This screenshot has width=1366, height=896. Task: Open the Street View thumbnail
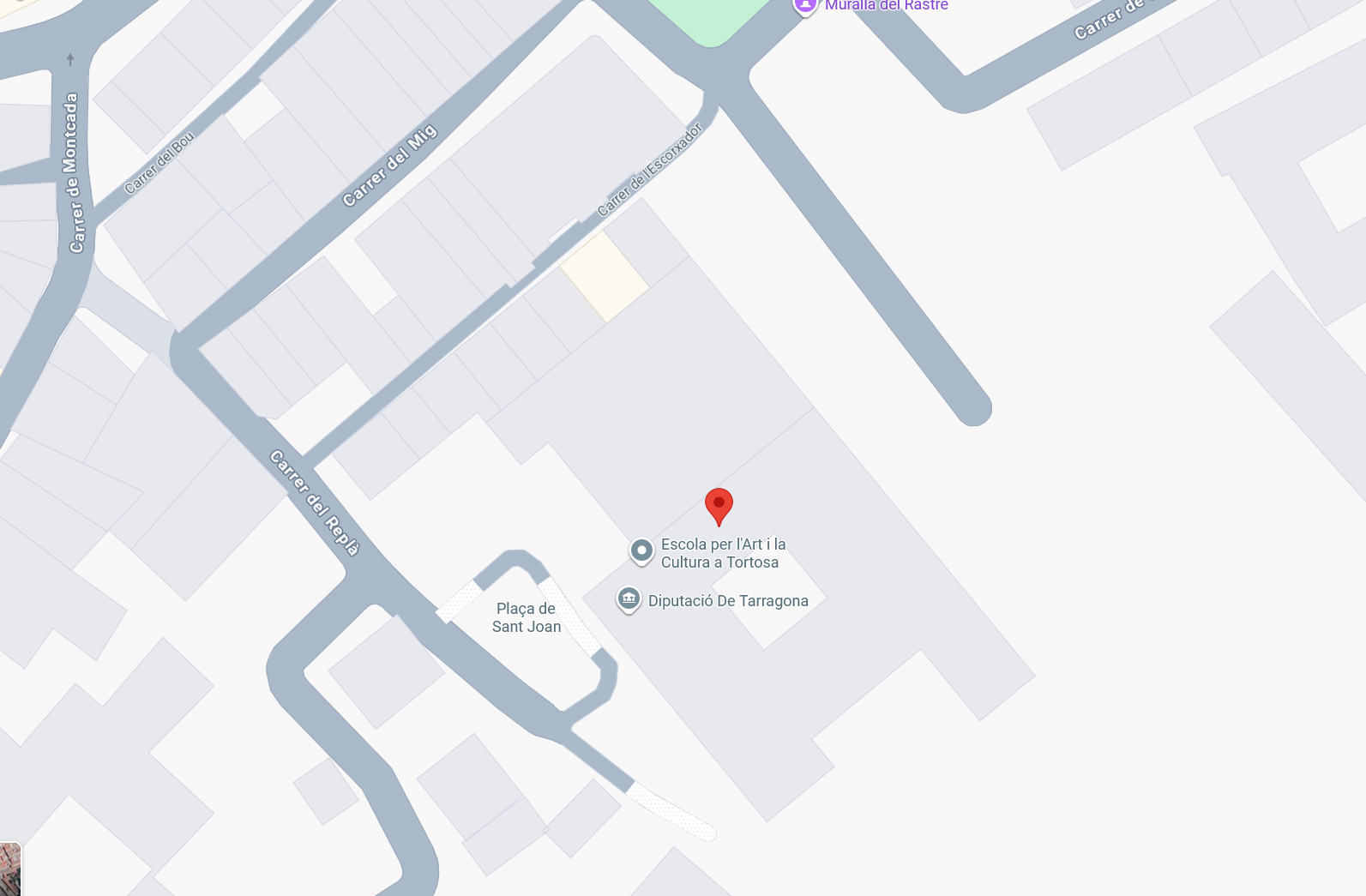[9, 870]
